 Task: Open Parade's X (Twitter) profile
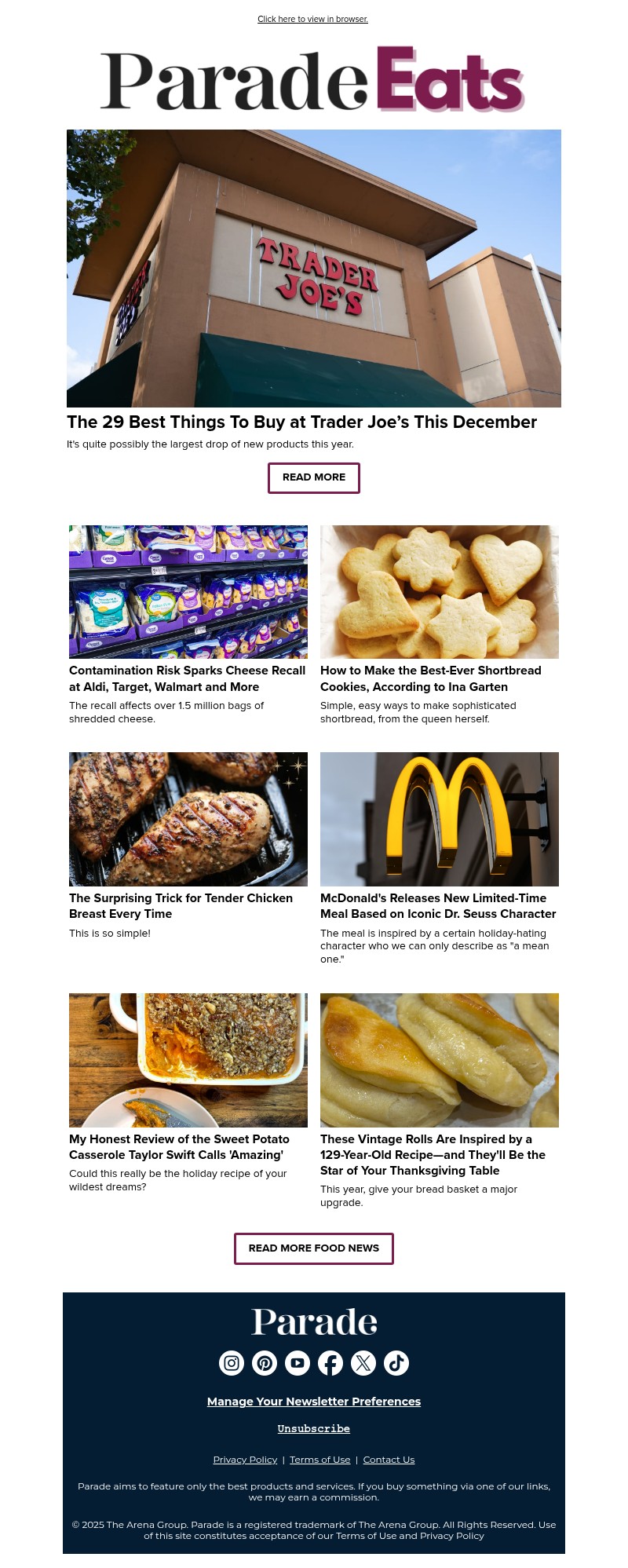pos(363,1363)
